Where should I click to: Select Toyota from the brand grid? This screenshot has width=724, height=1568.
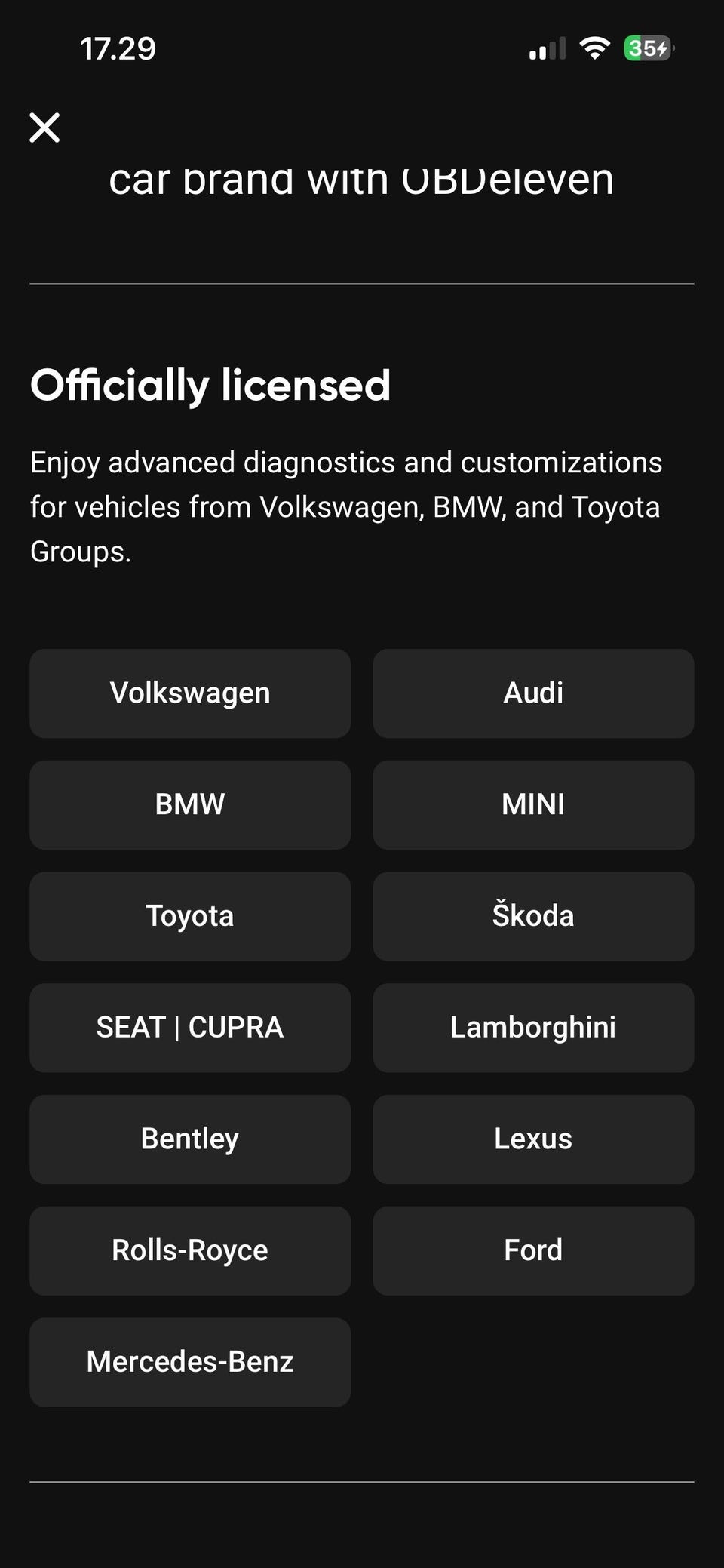pos(190,916)
